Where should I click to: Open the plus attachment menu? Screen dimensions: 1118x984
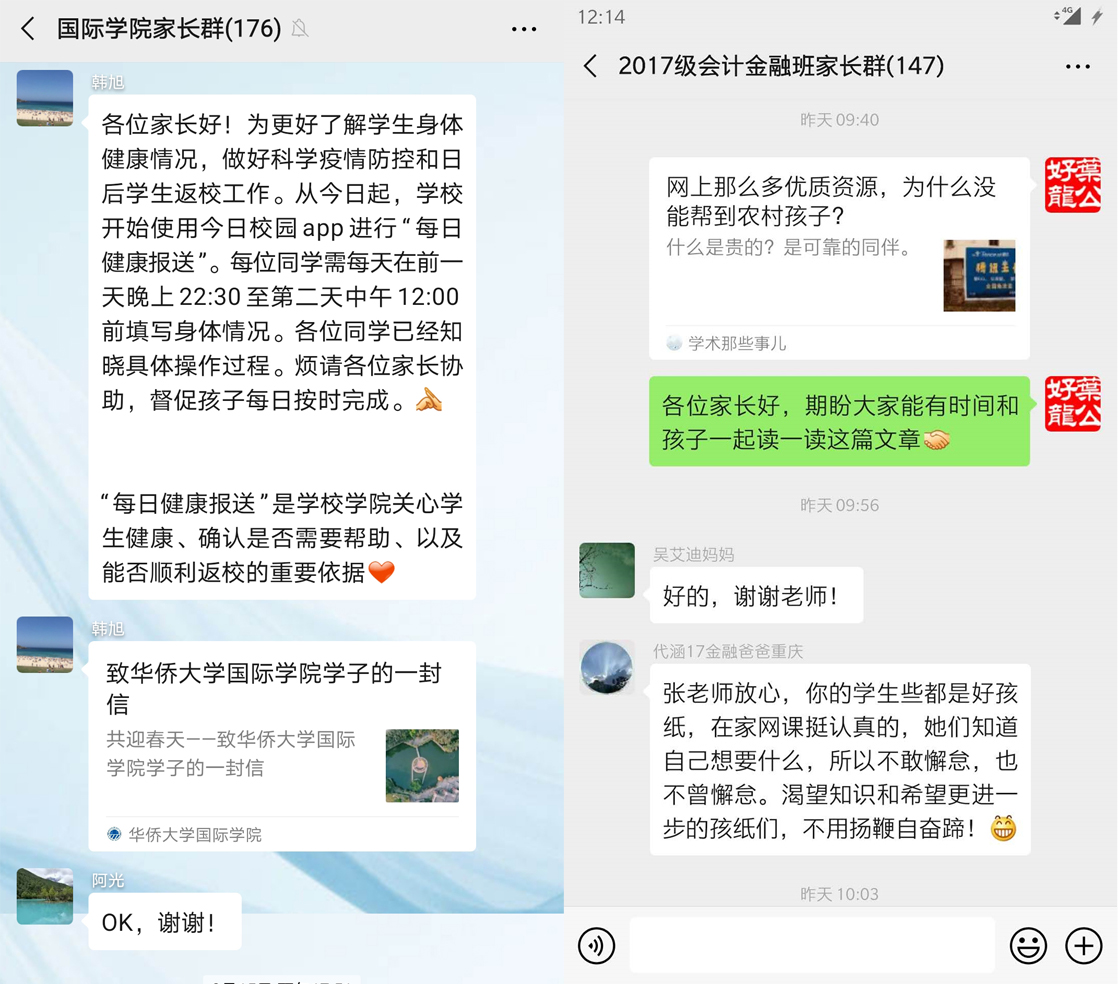pyautogui.click(x=1083, y=945)
